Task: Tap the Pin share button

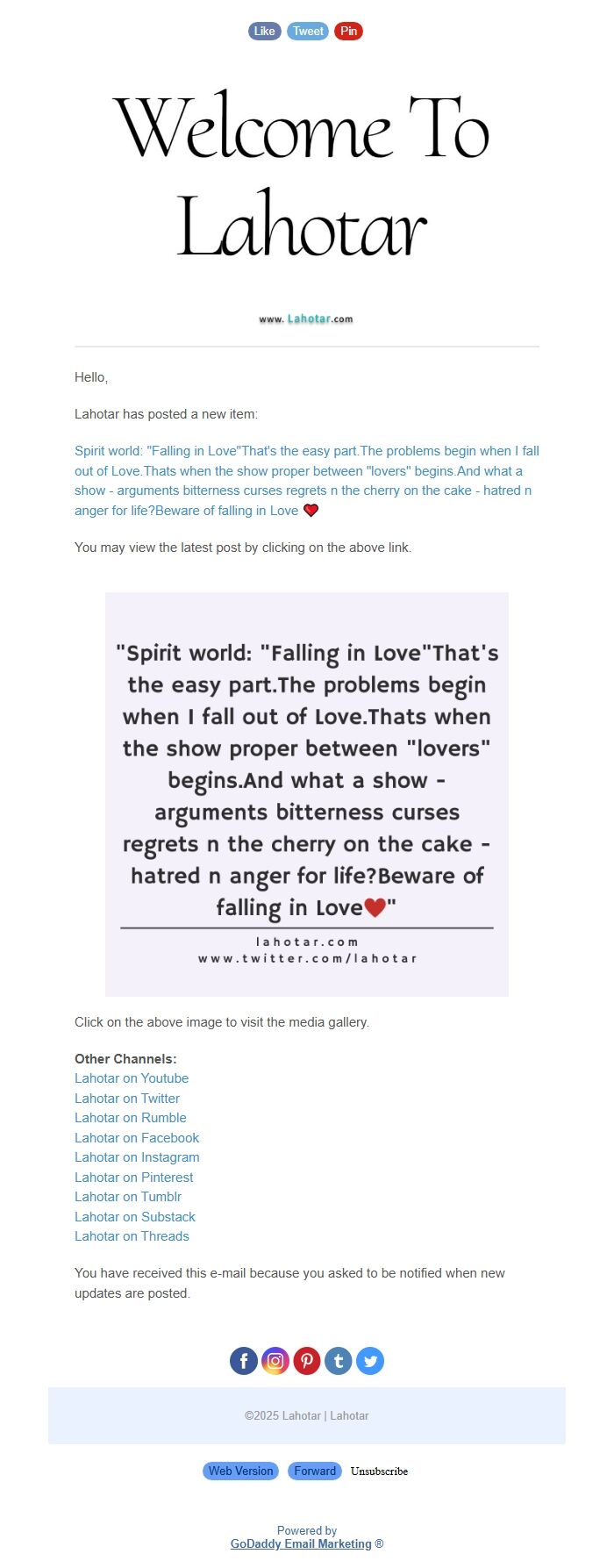Action: point(348,31)
